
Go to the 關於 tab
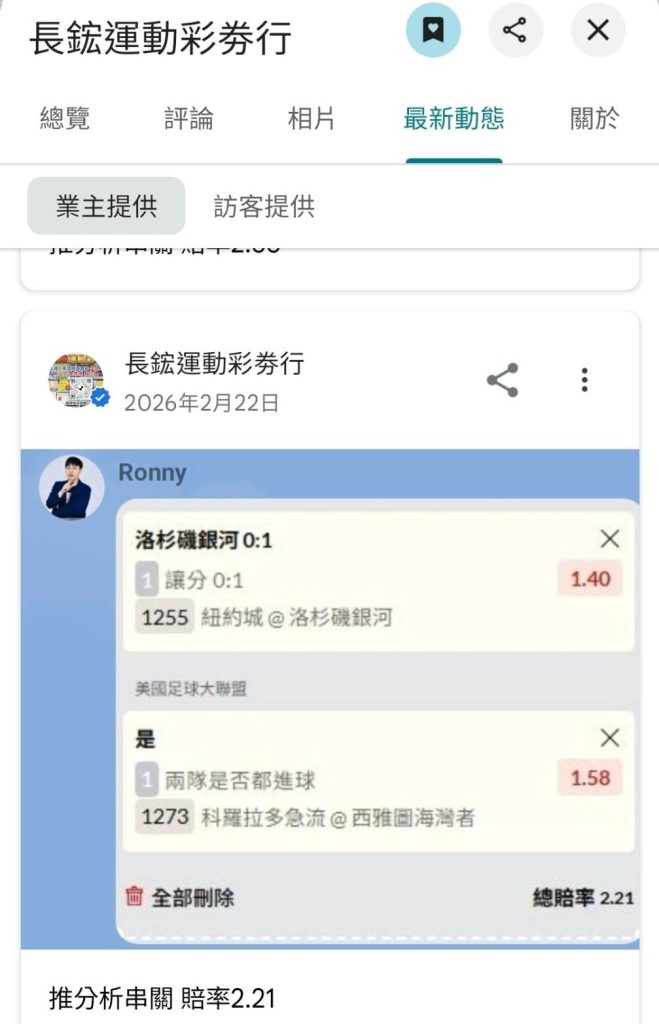click(x=594, y=119)
